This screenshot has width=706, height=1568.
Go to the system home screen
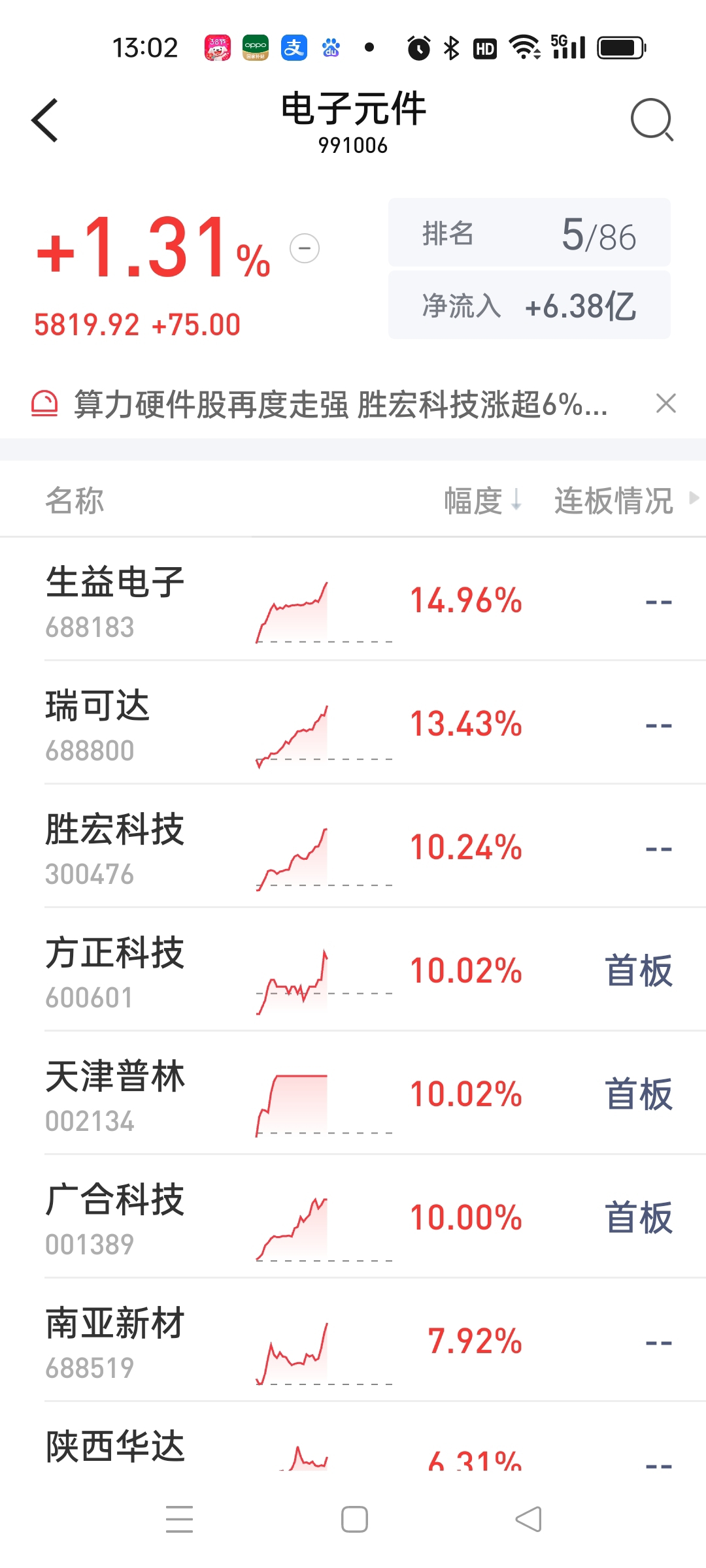click(x=354, y=1520)
